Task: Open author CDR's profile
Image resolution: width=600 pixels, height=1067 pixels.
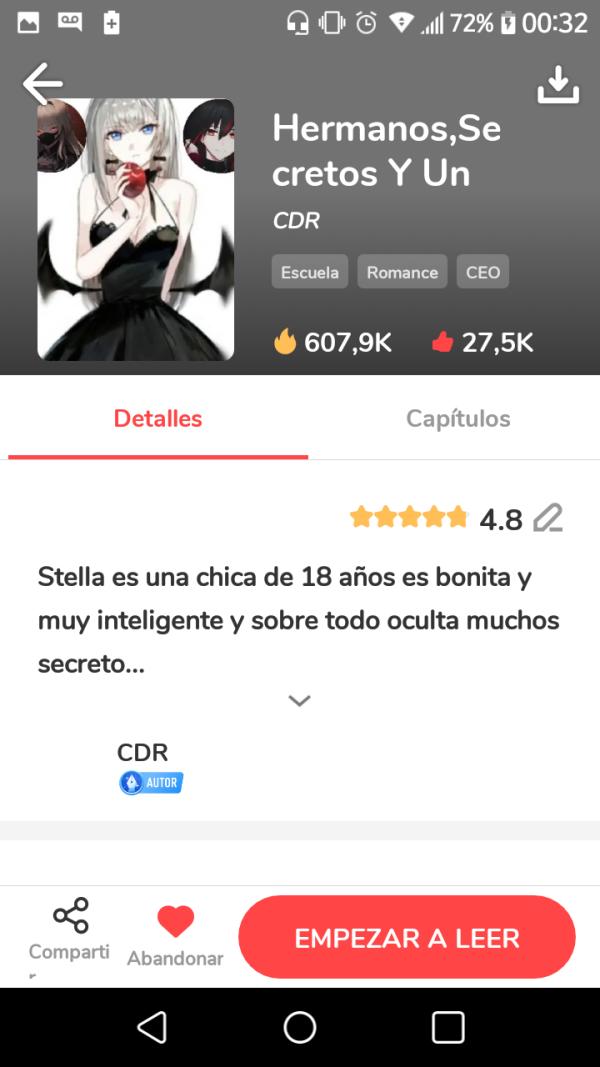Action: [142, 753]
